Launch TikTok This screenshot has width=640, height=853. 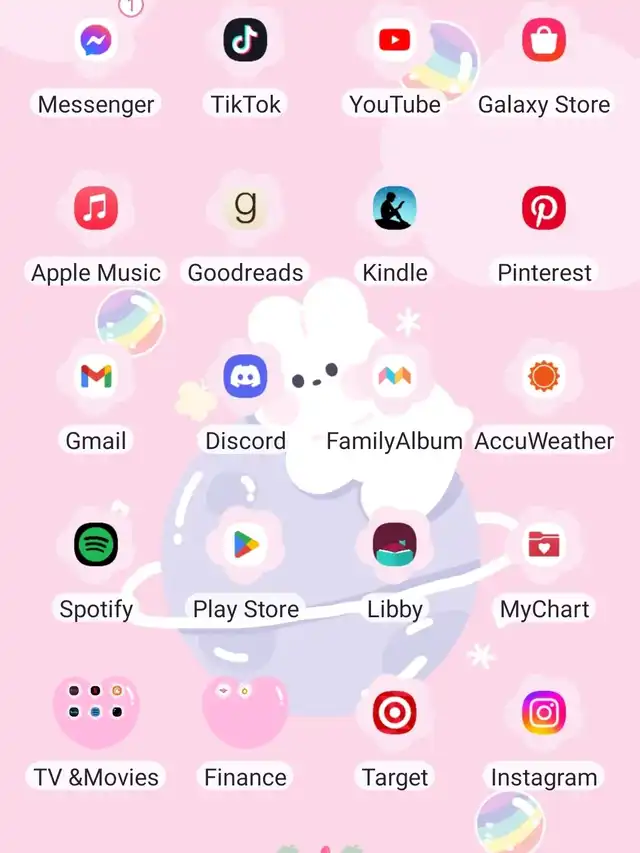245,42
